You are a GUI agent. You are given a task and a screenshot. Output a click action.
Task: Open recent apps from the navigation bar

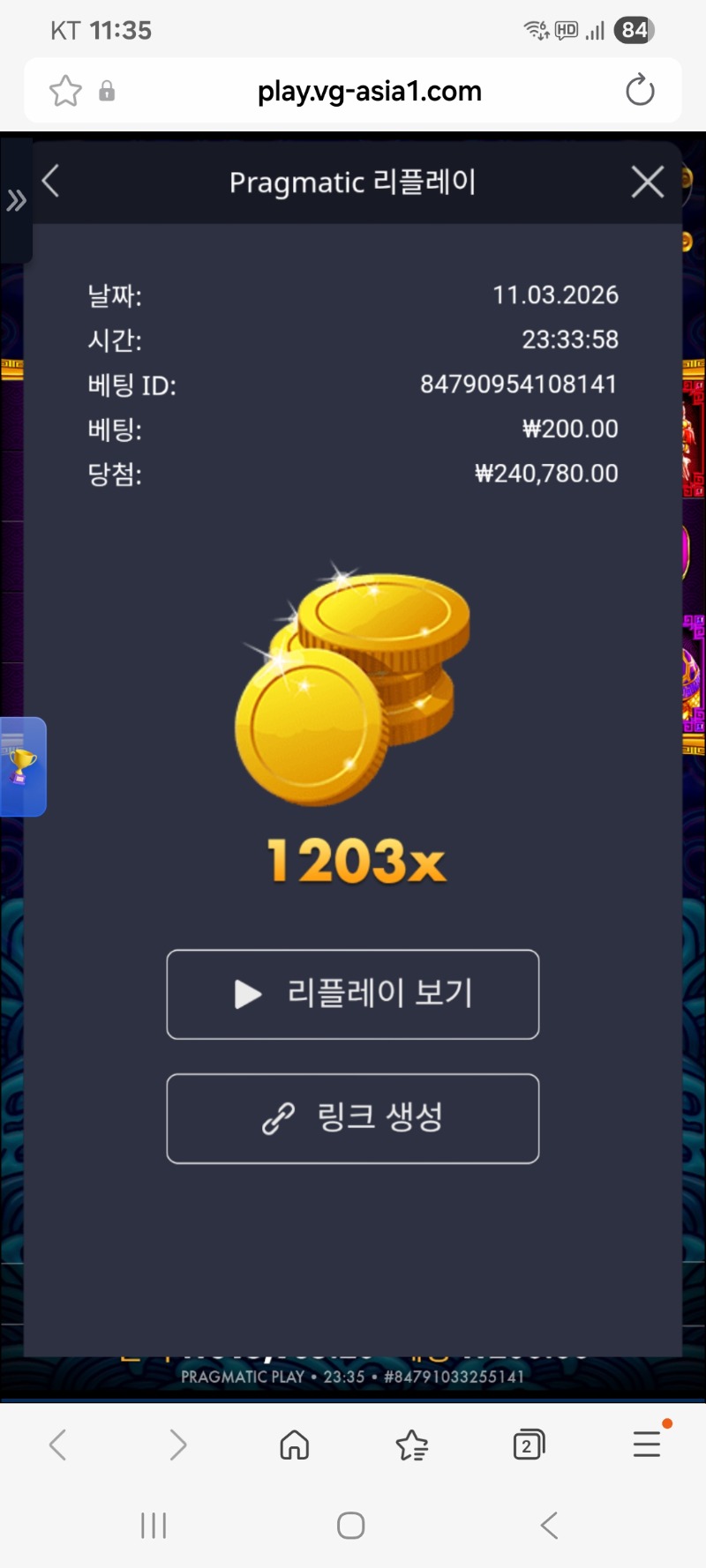point(154,1525)
